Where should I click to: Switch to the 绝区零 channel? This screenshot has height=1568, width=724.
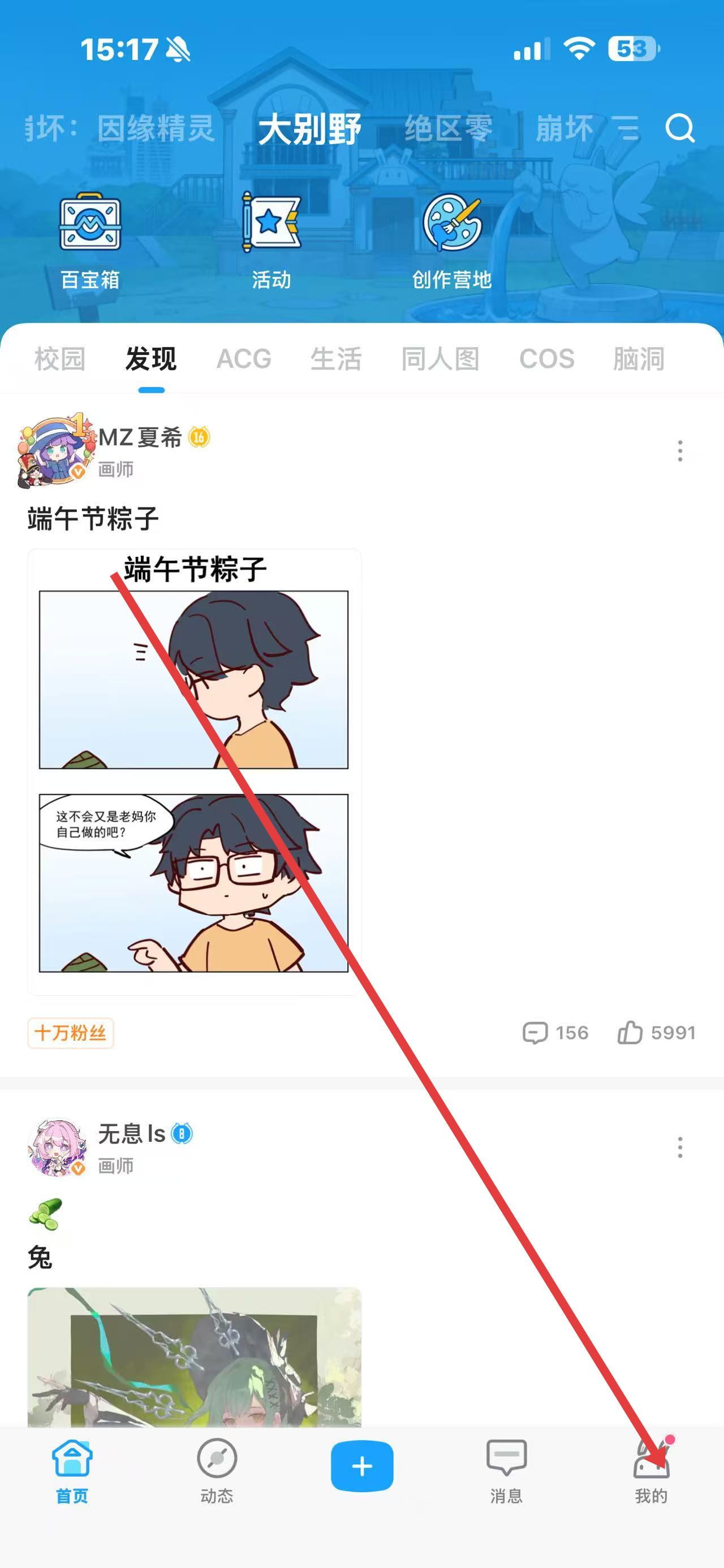pyautogui.click(x=448, y=128)
